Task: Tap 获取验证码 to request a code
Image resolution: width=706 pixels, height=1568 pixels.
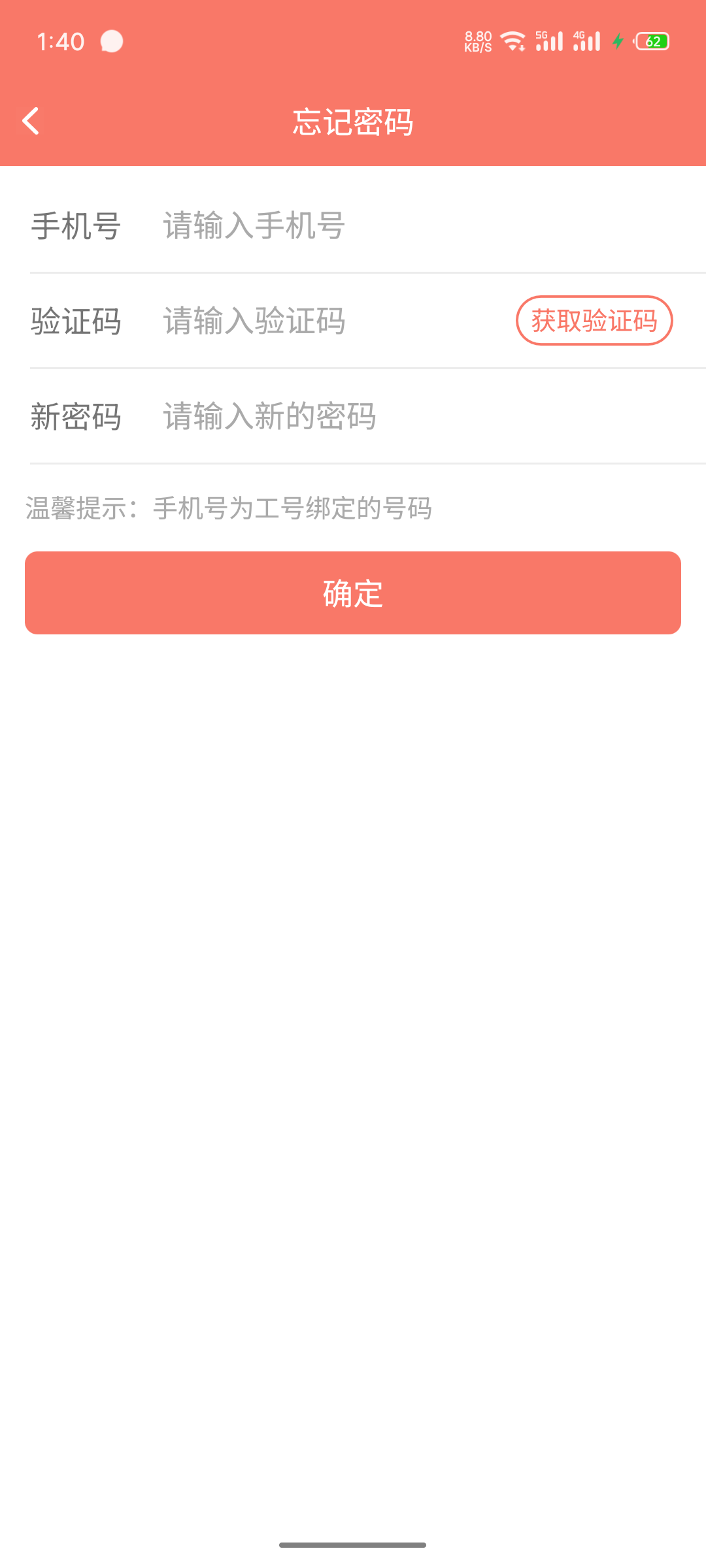Action: click(594, 321)
